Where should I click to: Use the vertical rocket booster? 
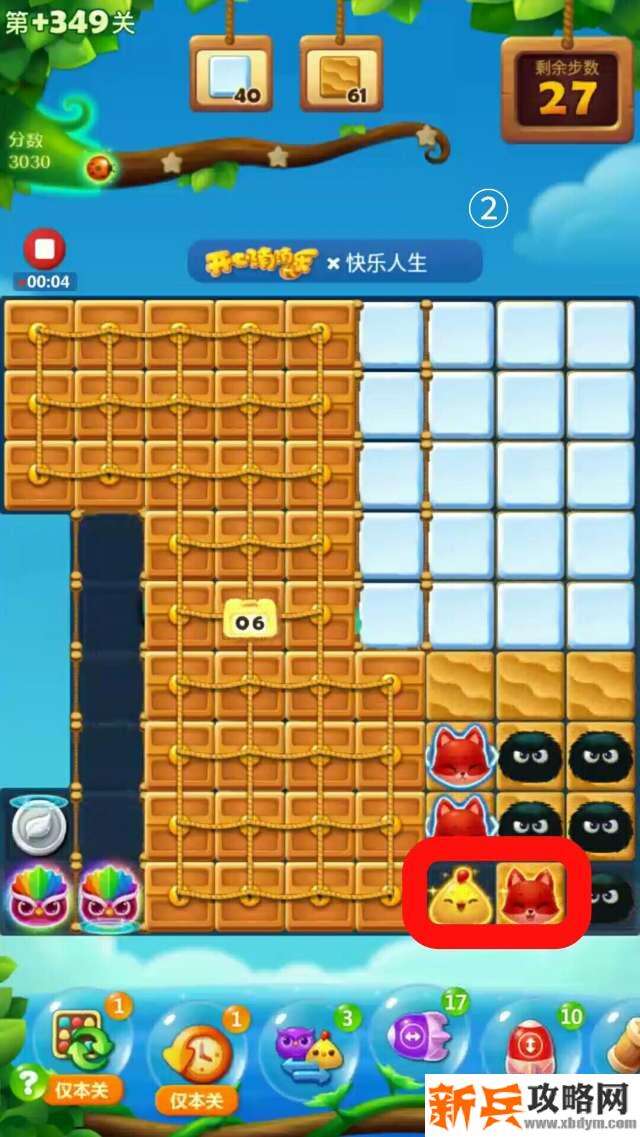(527, 1047)
